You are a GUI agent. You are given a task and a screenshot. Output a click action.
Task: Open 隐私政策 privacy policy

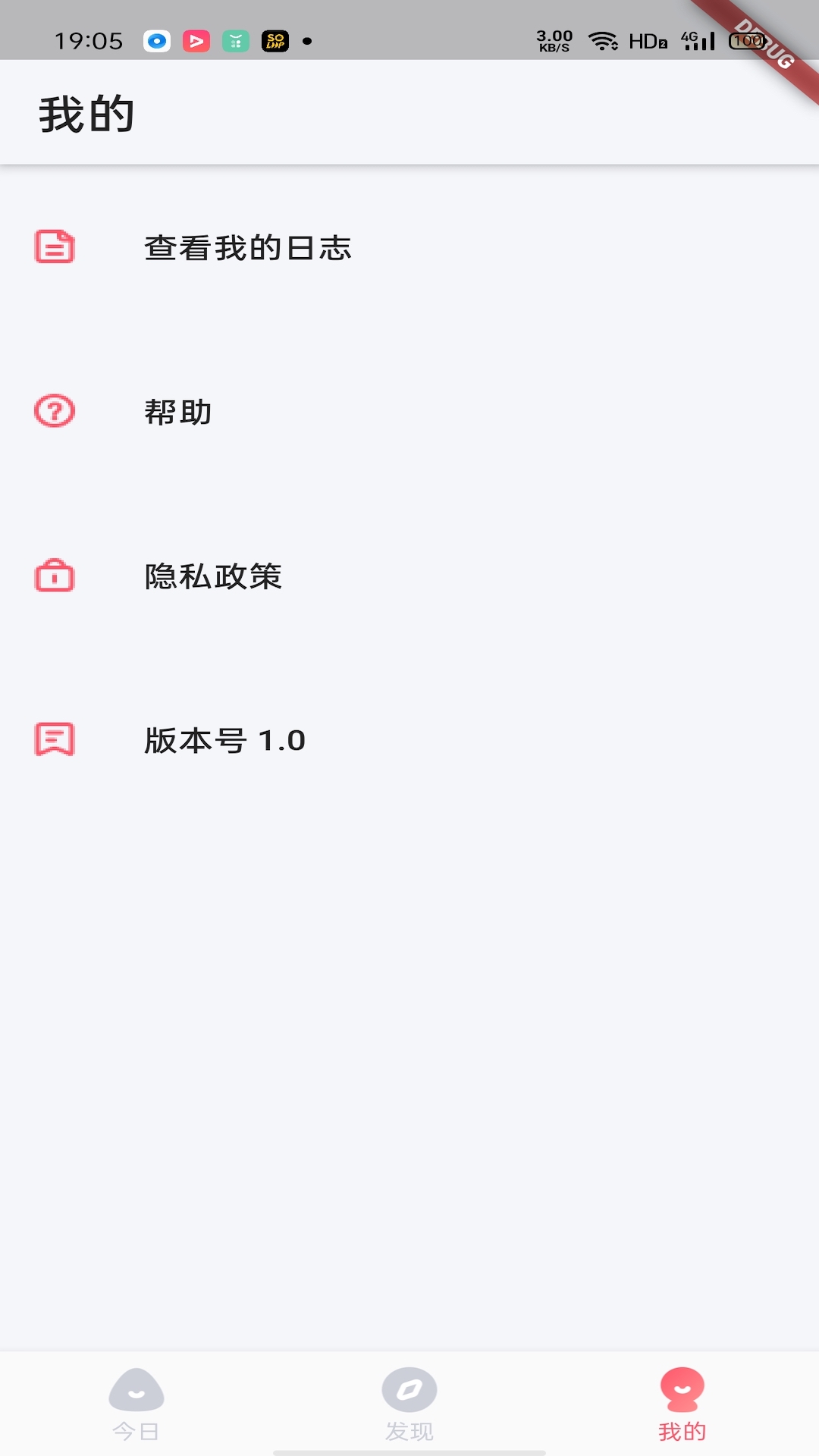coord(213,576)
